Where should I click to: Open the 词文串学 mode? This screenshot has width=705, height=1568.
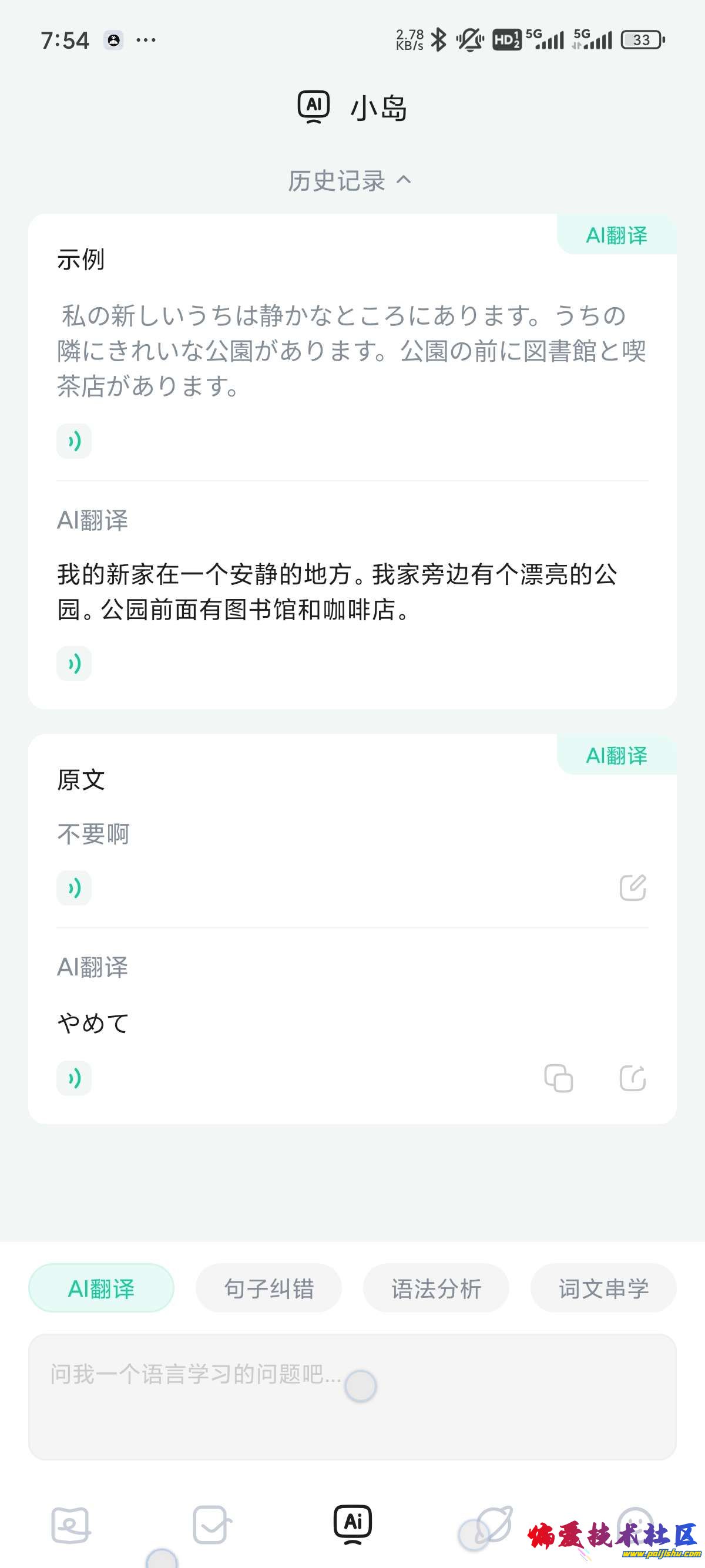pyautogui.click(x=603, y=1288)
